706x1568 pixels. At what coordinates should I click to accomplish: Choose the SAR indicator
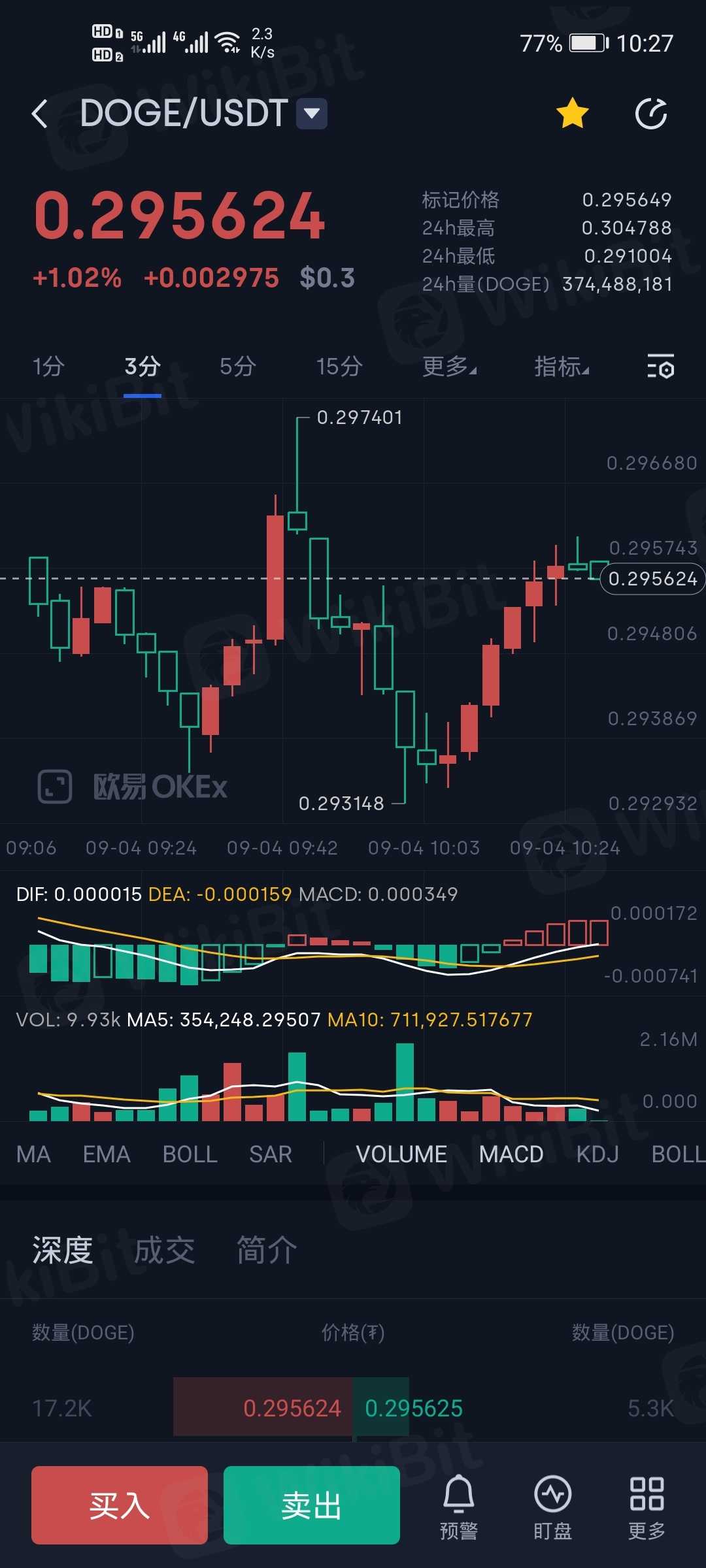[x=270, y=1154]
